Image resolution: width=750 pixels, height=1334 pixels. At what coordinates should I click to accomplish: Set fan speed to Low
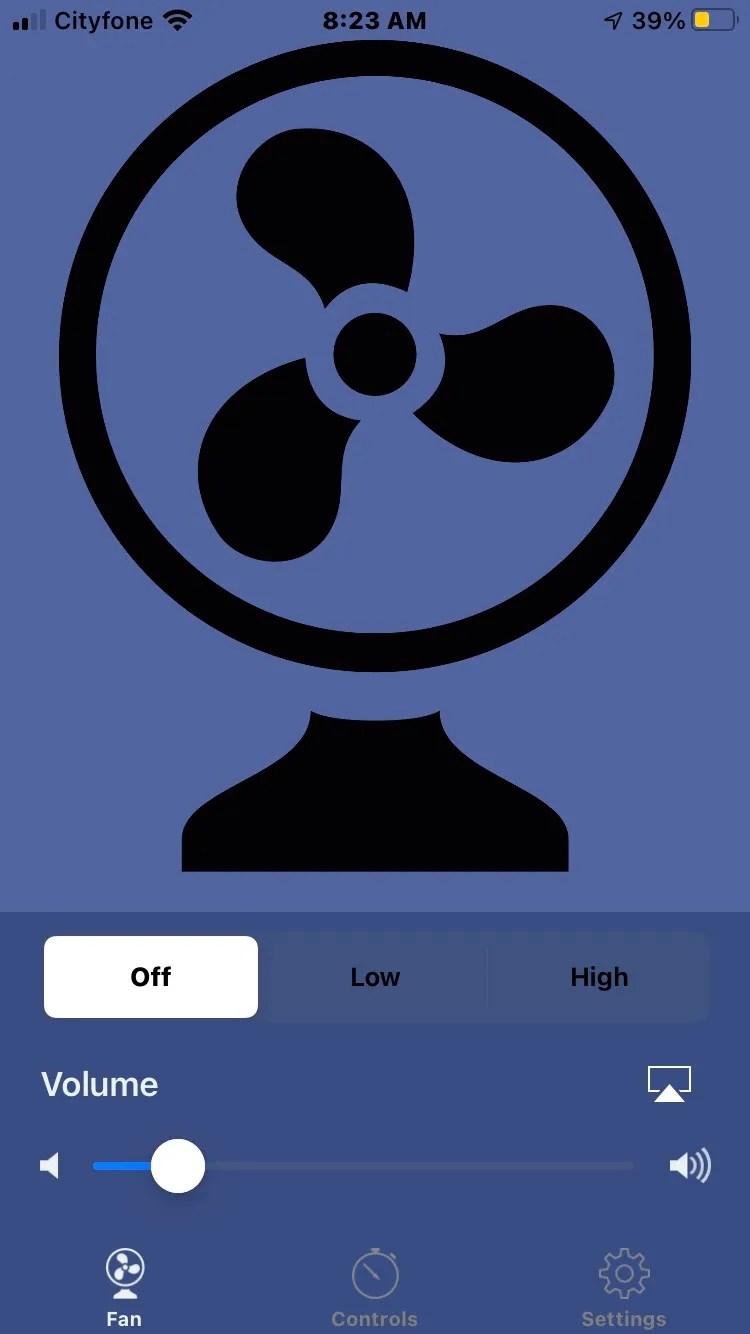(375, 977)
